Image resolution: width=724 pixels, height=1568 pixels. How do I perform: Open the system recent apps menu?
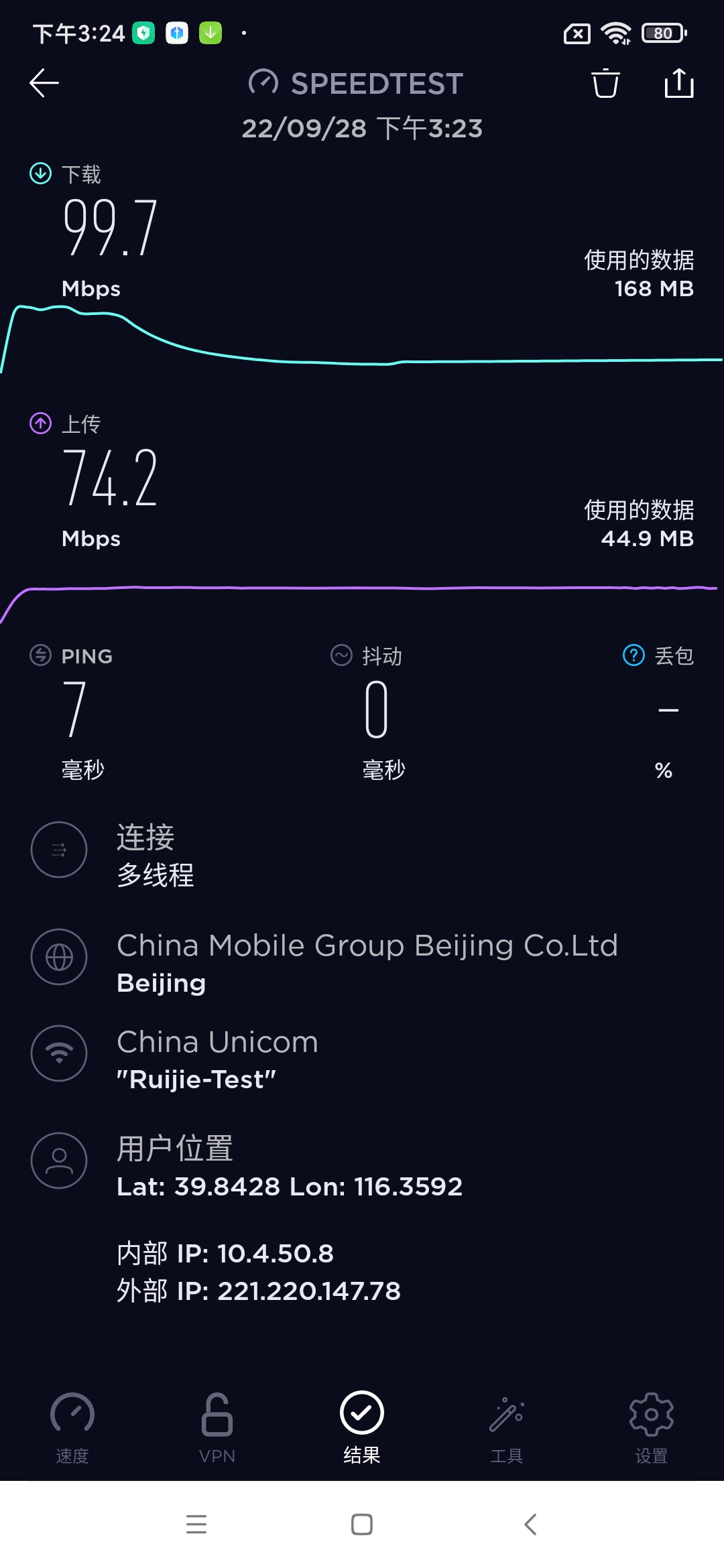[x=196, y=1524]
